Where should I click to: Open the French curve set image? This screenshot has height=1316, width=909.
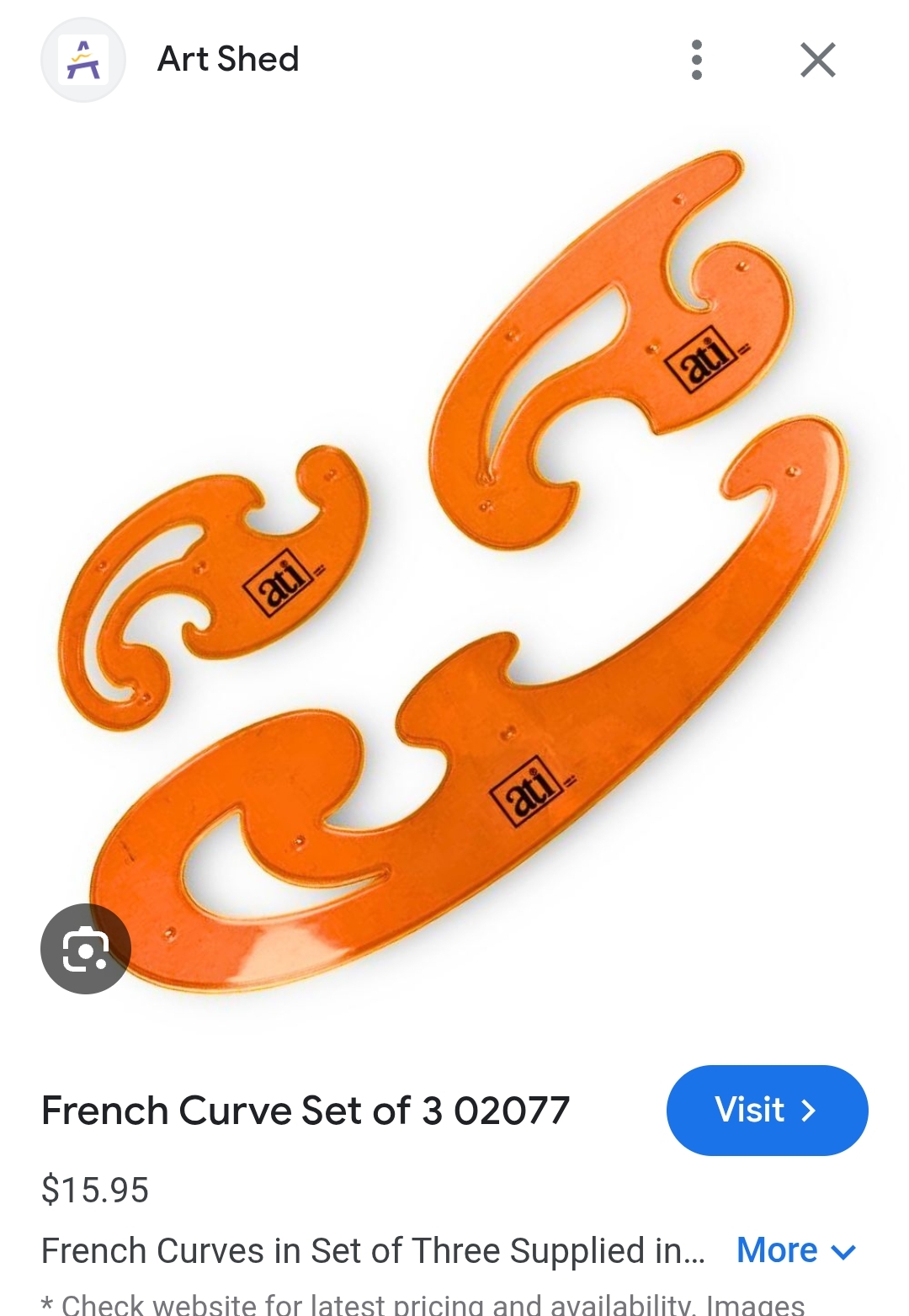pos(471,573)
